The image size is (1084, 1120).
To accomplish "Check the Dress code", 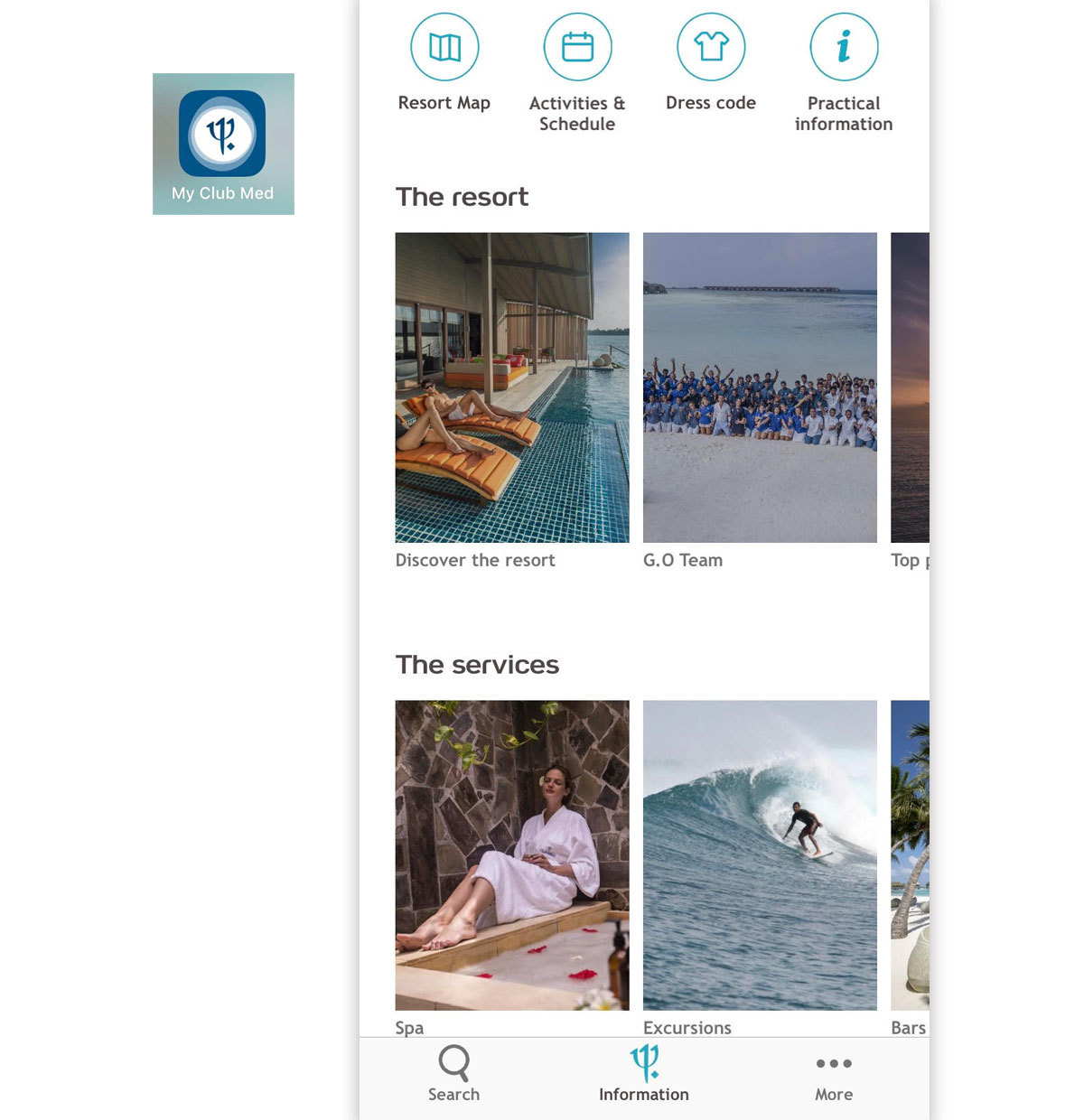I will pos(711,48).
